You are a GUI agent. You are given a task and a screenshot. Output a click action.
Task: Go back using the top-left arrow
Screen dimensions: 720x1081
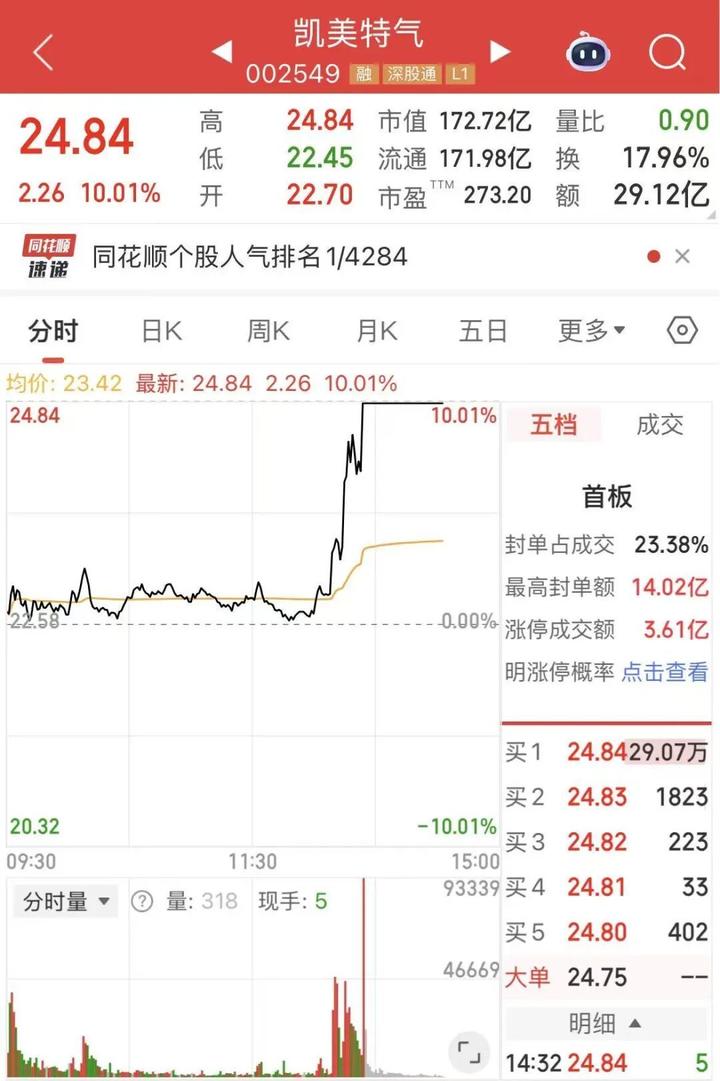coord(42,53)
